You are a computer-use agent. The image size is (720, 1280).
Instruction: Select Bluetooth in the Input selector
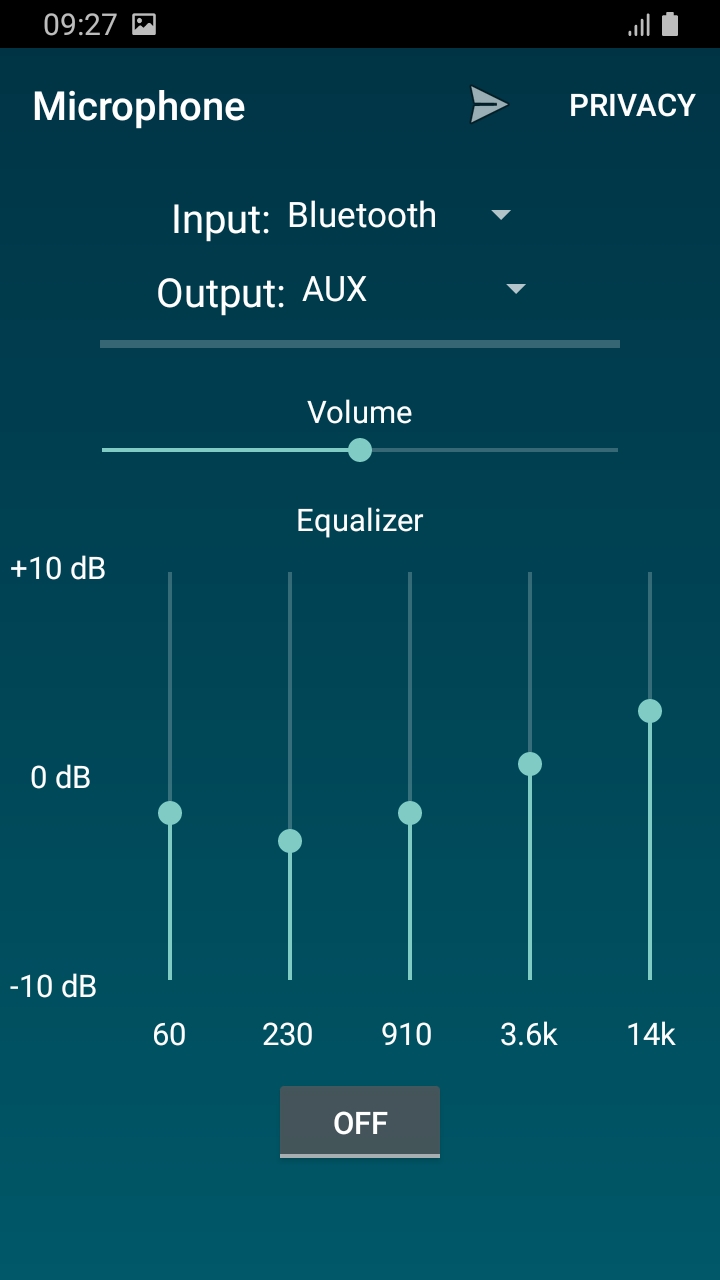(363, 215)
